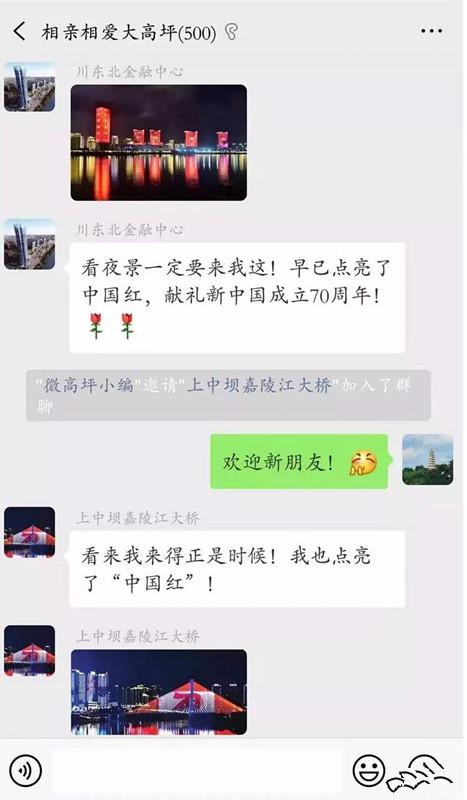Open the night skyline photo from 川东北金融中心
The height and width of the screenshot is (800, 467).
click(159, 142)
